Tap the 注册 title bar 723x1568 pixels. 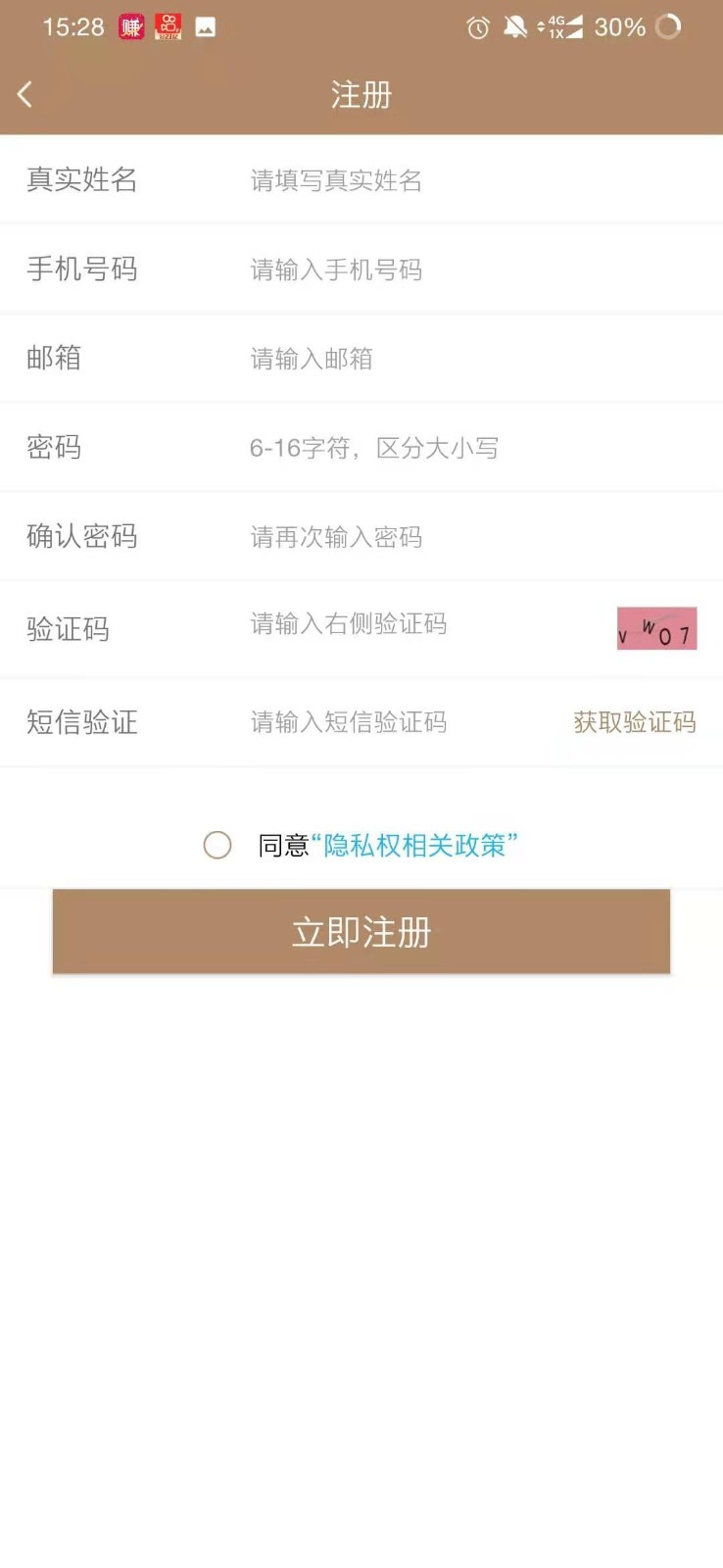tap(361, 95)
